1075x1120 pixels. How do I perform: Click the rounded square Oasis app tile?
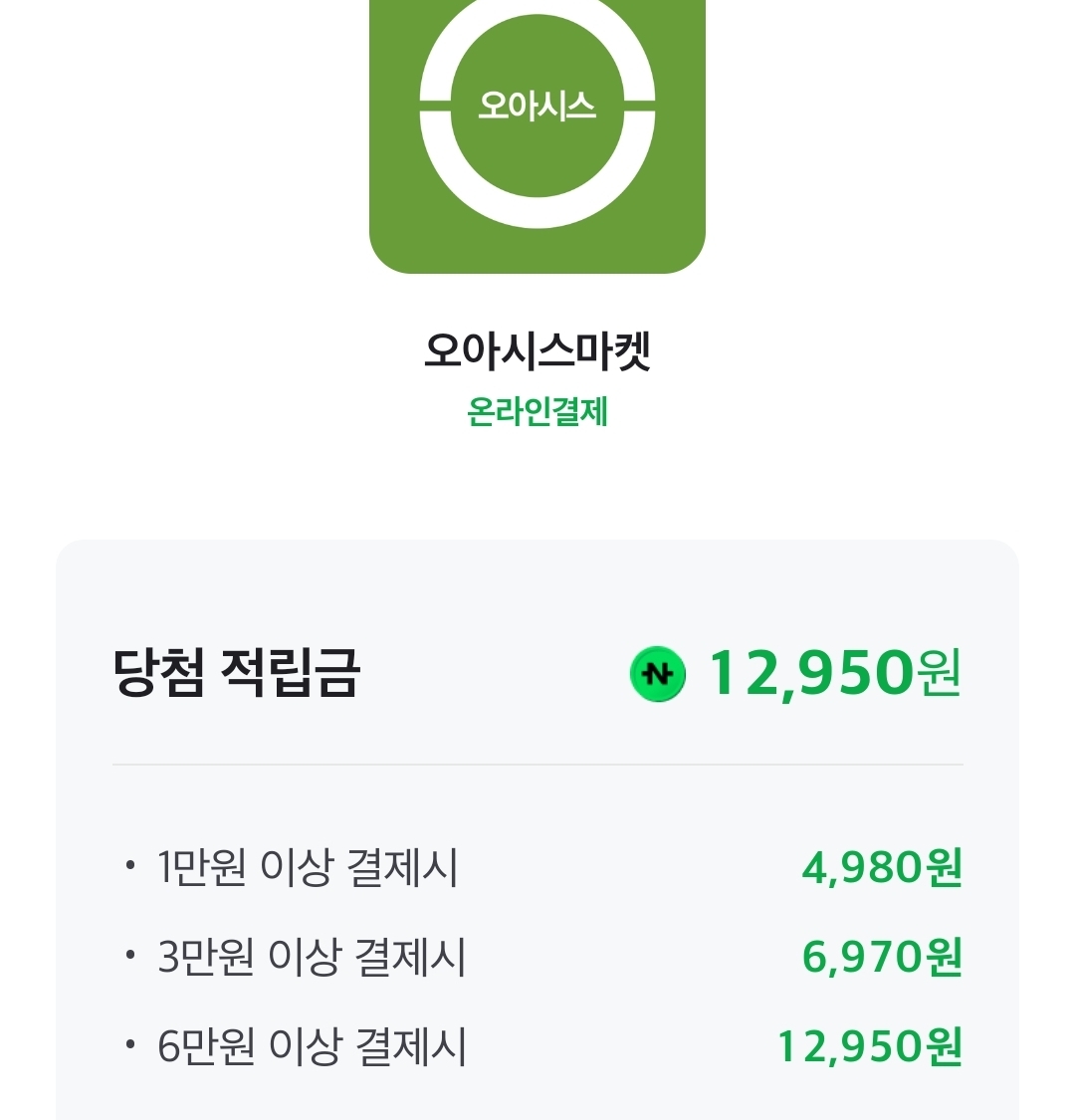click(537, 134)
